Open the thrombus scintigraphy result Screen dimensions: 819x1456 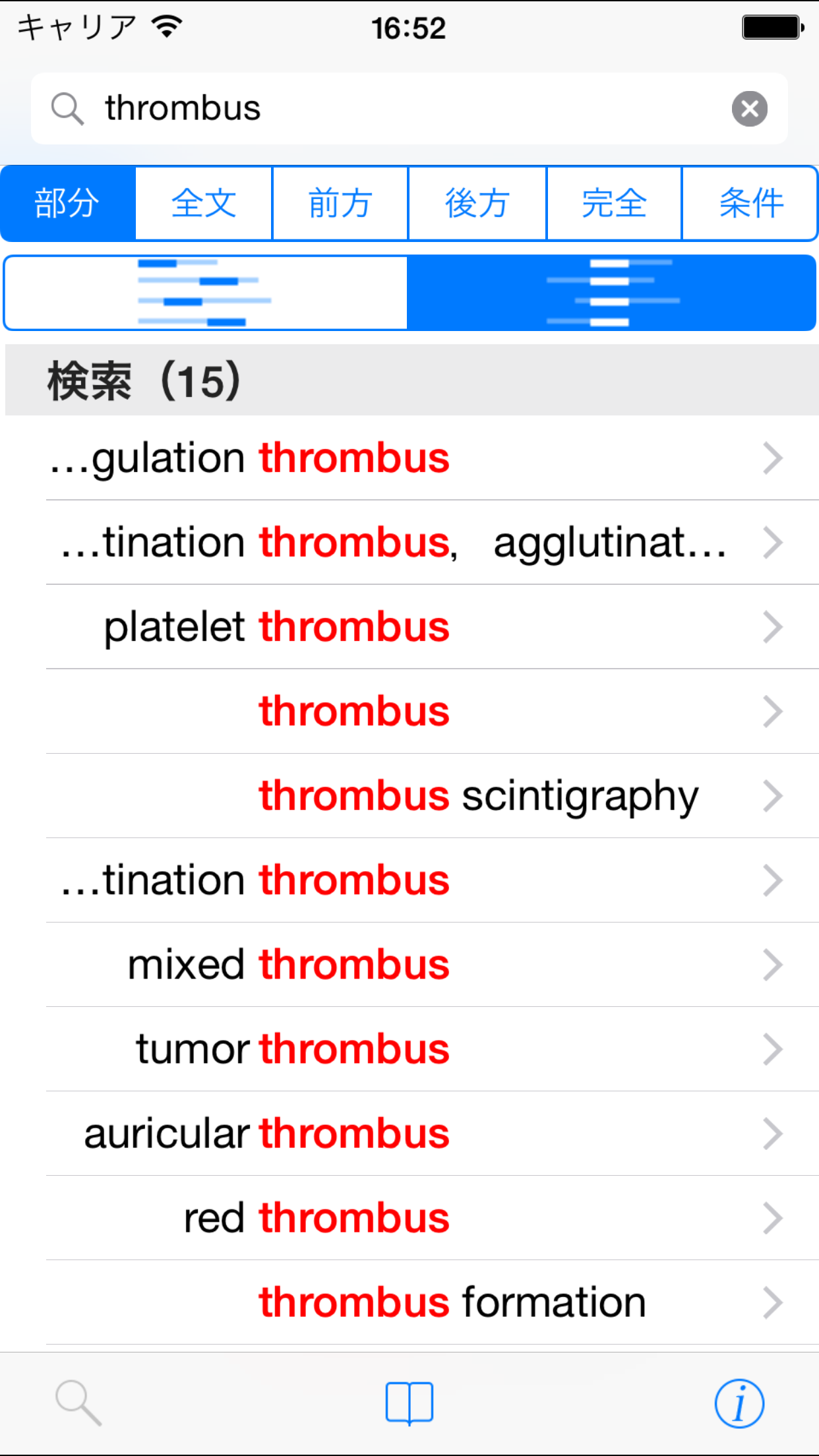[x=409, y=795]
